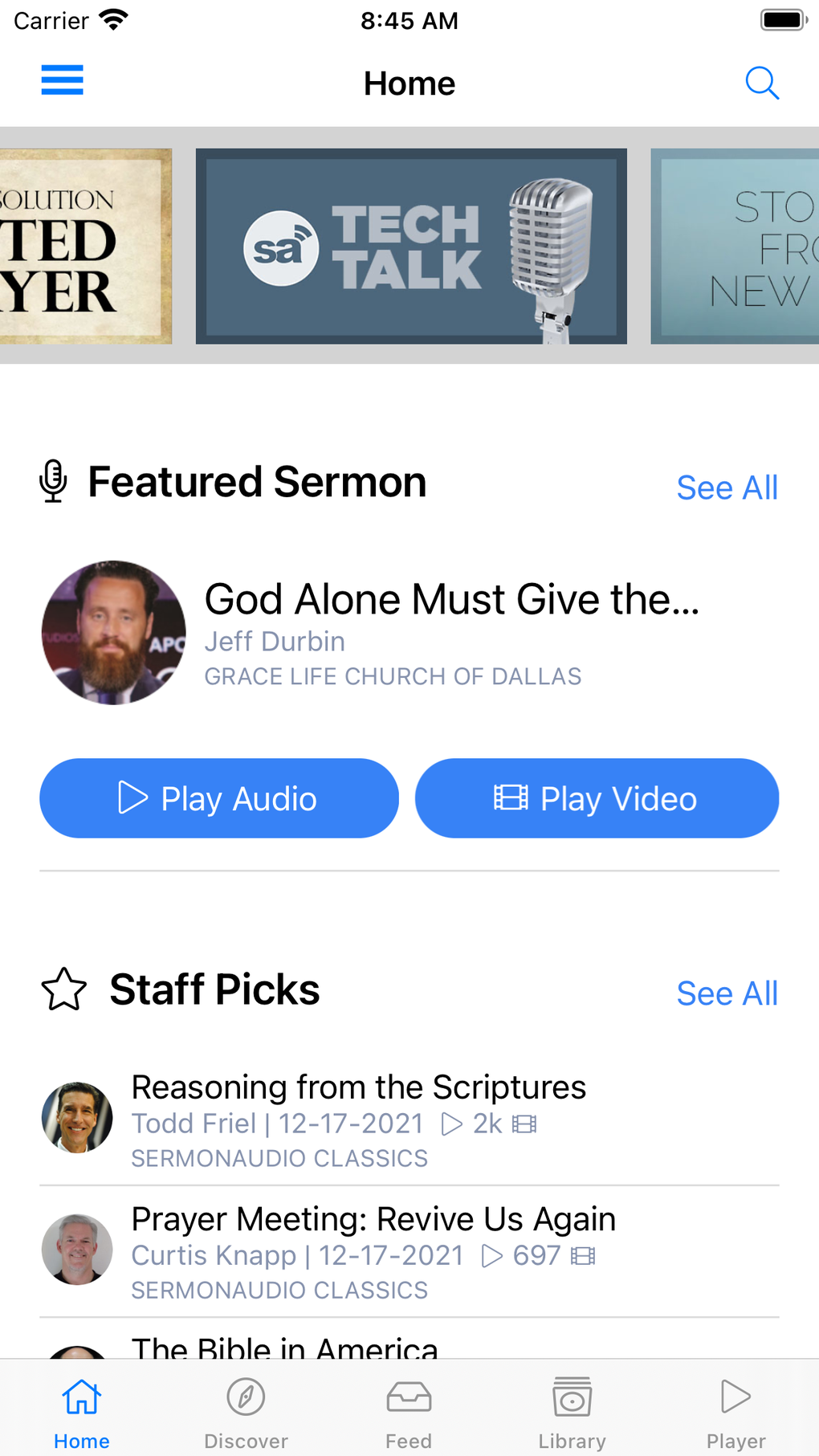Viewport: 819px width, 1456px height.
Task: Open God Alone Must Give the sermon
Action: tap(451, 600)
